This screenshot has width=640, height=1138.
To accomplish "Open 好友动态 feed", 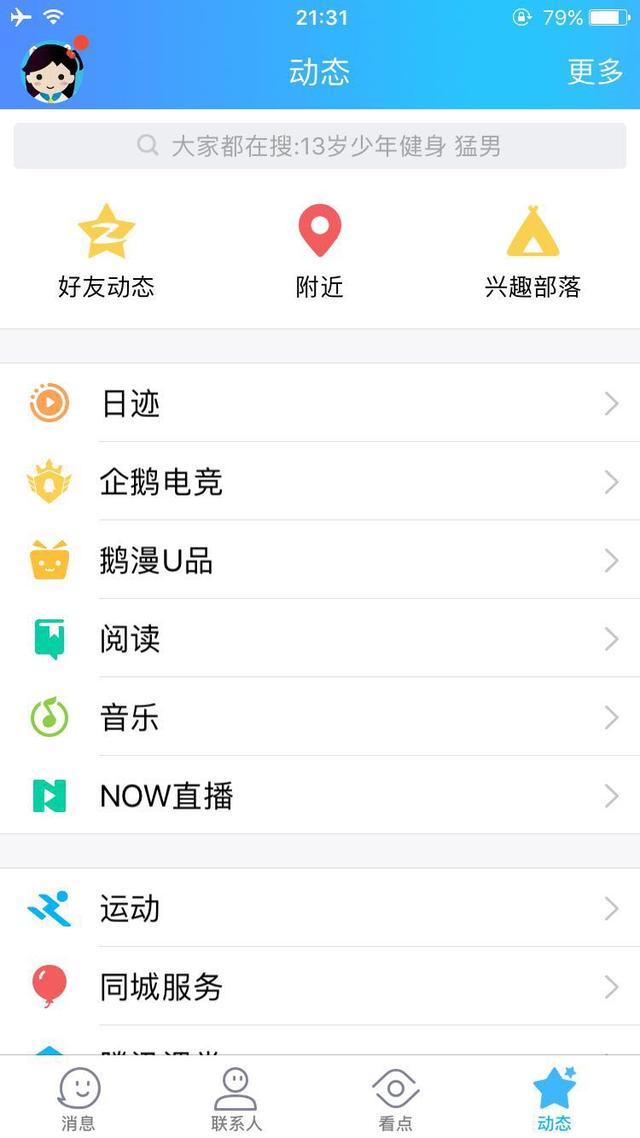I will coord(106,251).
